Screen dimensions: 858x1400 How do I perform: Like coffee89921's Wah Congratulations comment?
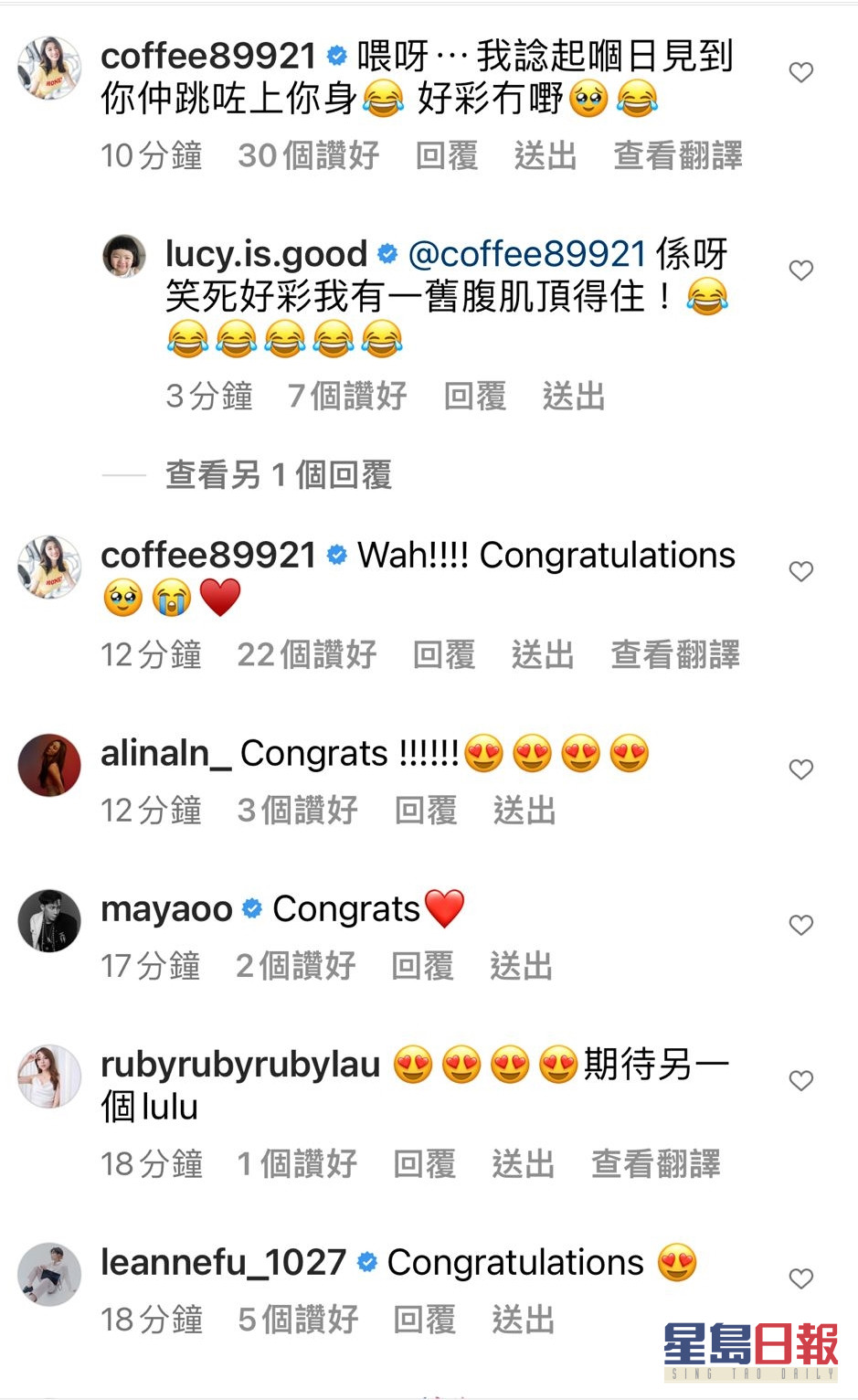pos(800,571)
